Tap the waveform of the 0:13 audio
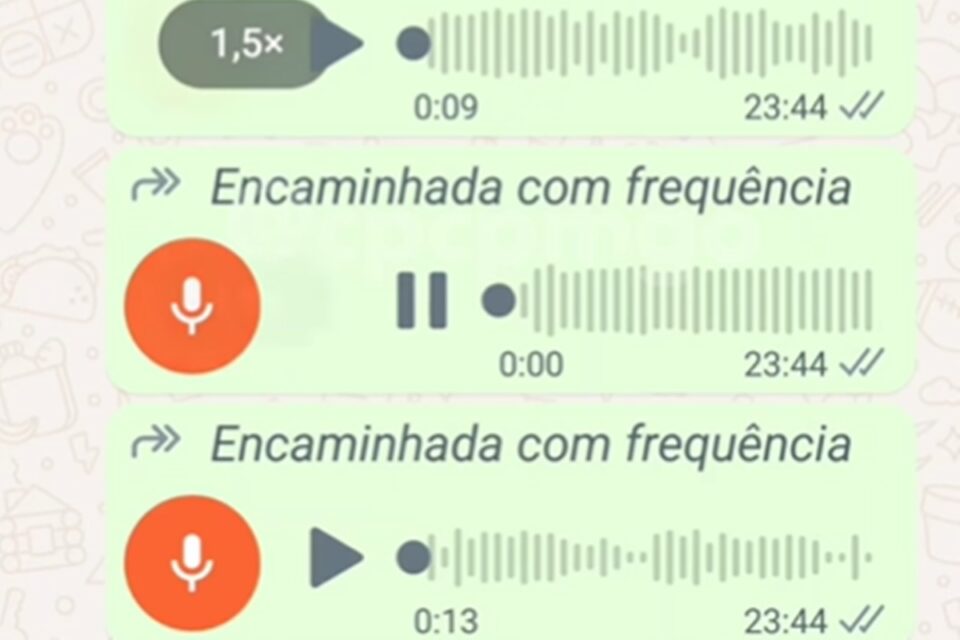Screen dimensions: 960x640 [x=650, y=557]
